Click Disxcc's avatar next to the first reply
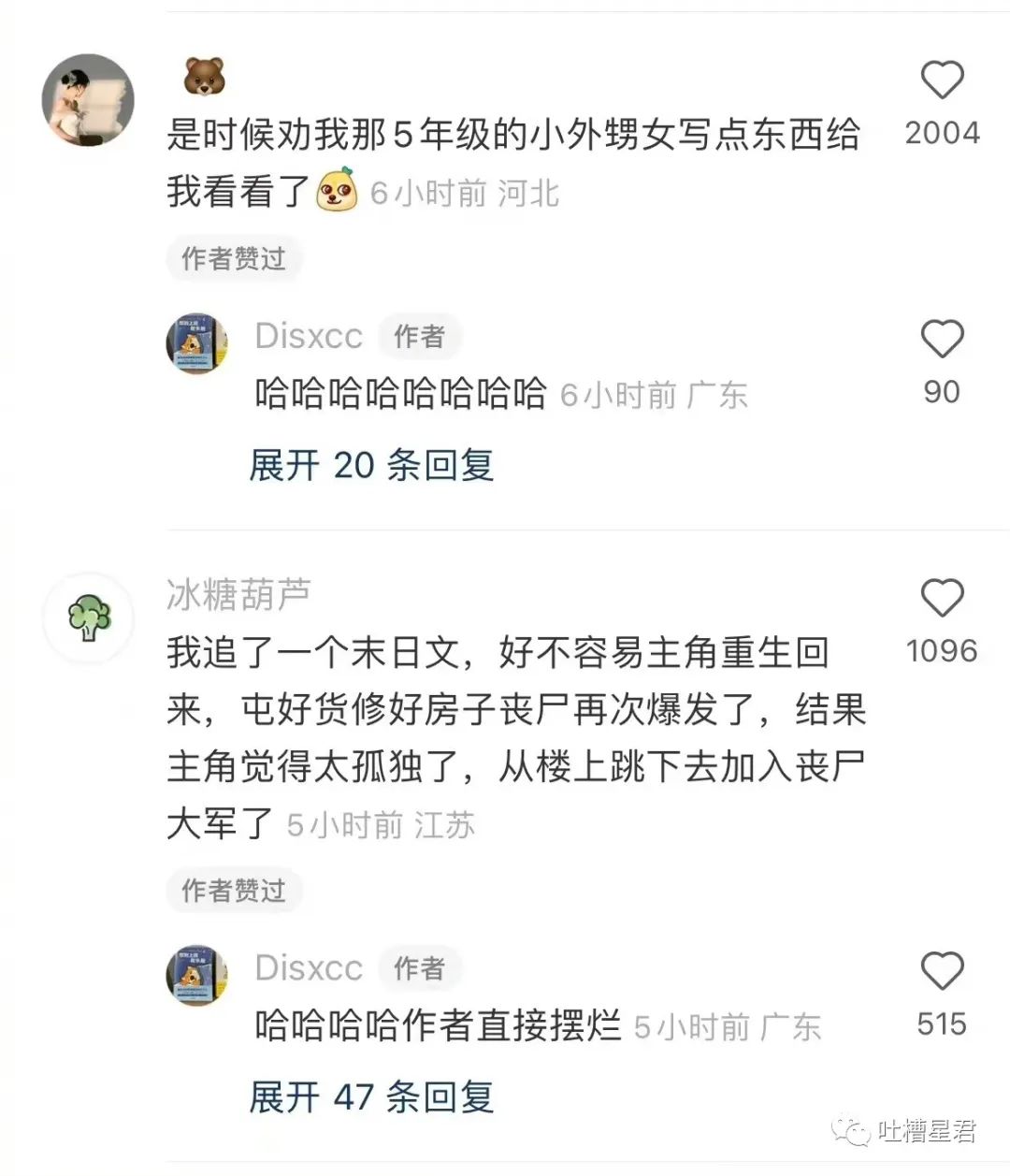 [196, 344]
